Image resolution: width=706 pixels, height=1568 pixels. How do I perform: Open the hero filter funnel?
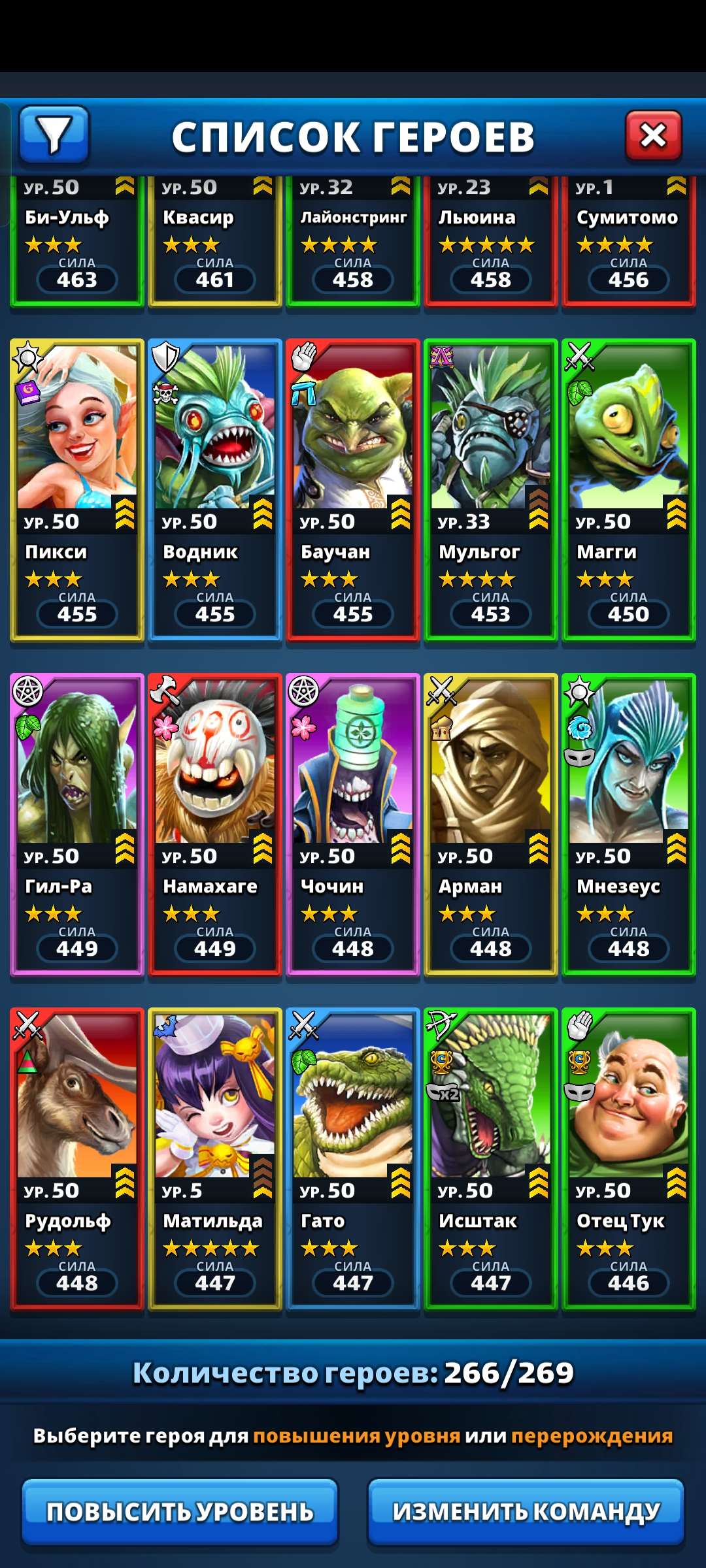click(54, 135)
